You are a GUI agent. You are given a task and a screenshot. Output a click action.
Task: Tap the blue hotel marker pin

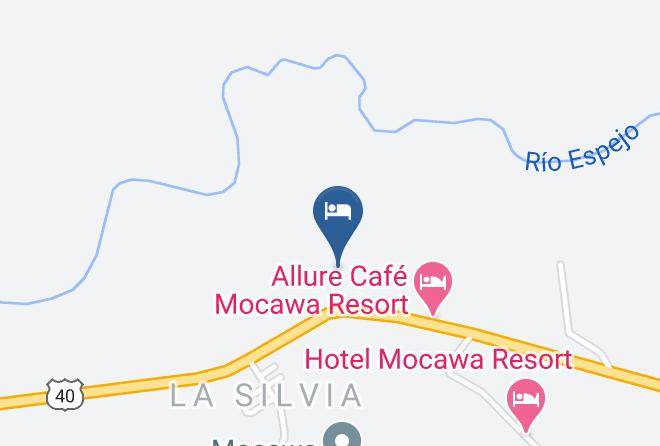[x=338, y=223]
